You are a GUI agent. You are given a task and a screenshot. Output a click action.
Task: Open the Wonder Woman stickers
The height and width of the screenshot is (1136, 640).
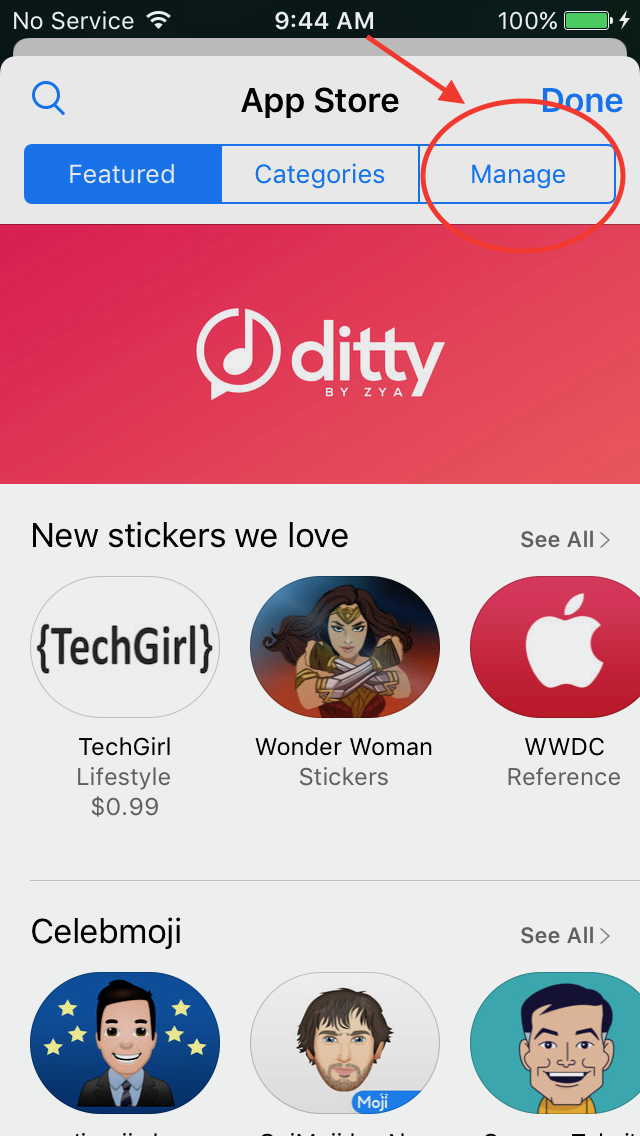tap(344, 647)
